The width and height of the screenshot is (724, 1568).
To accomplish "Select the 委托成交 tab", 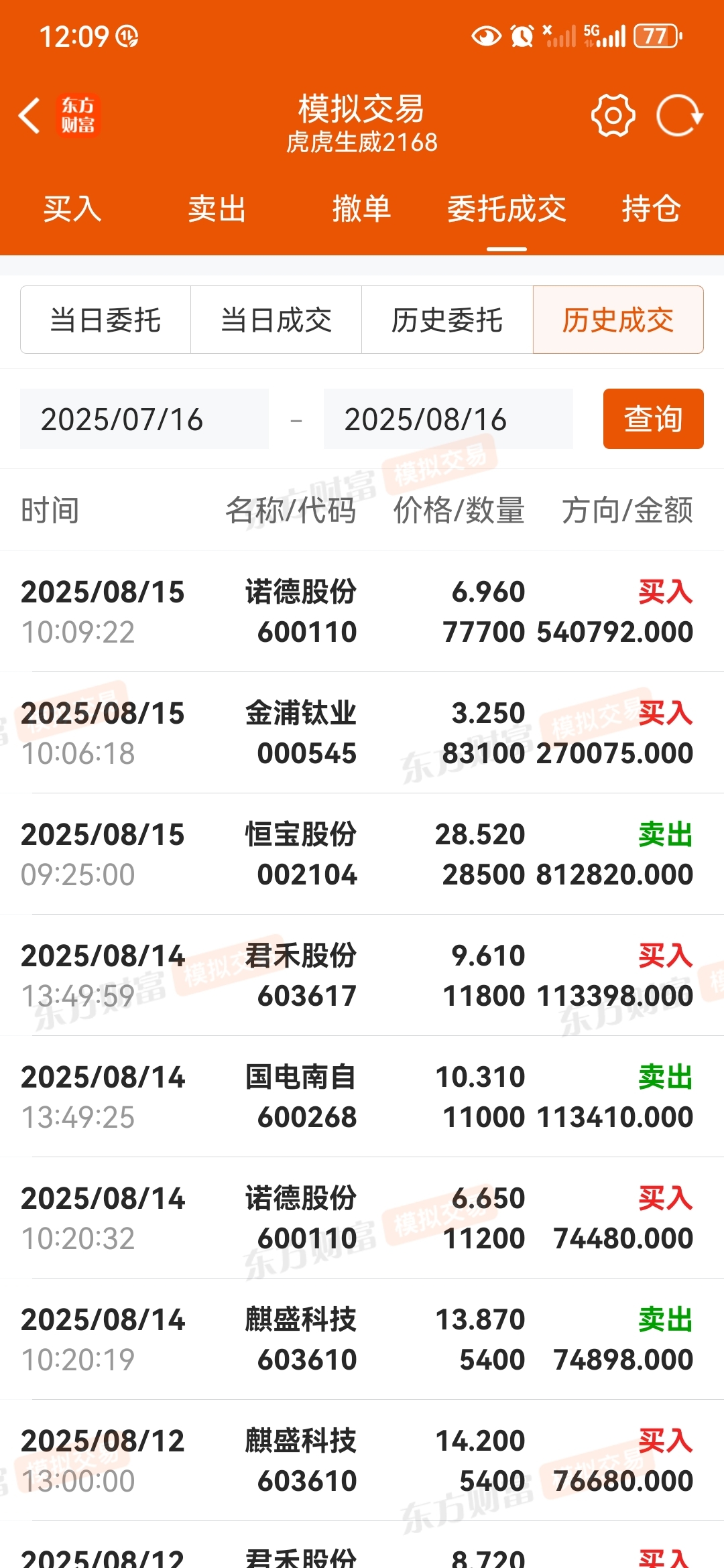I will click(x=507, y=208).
